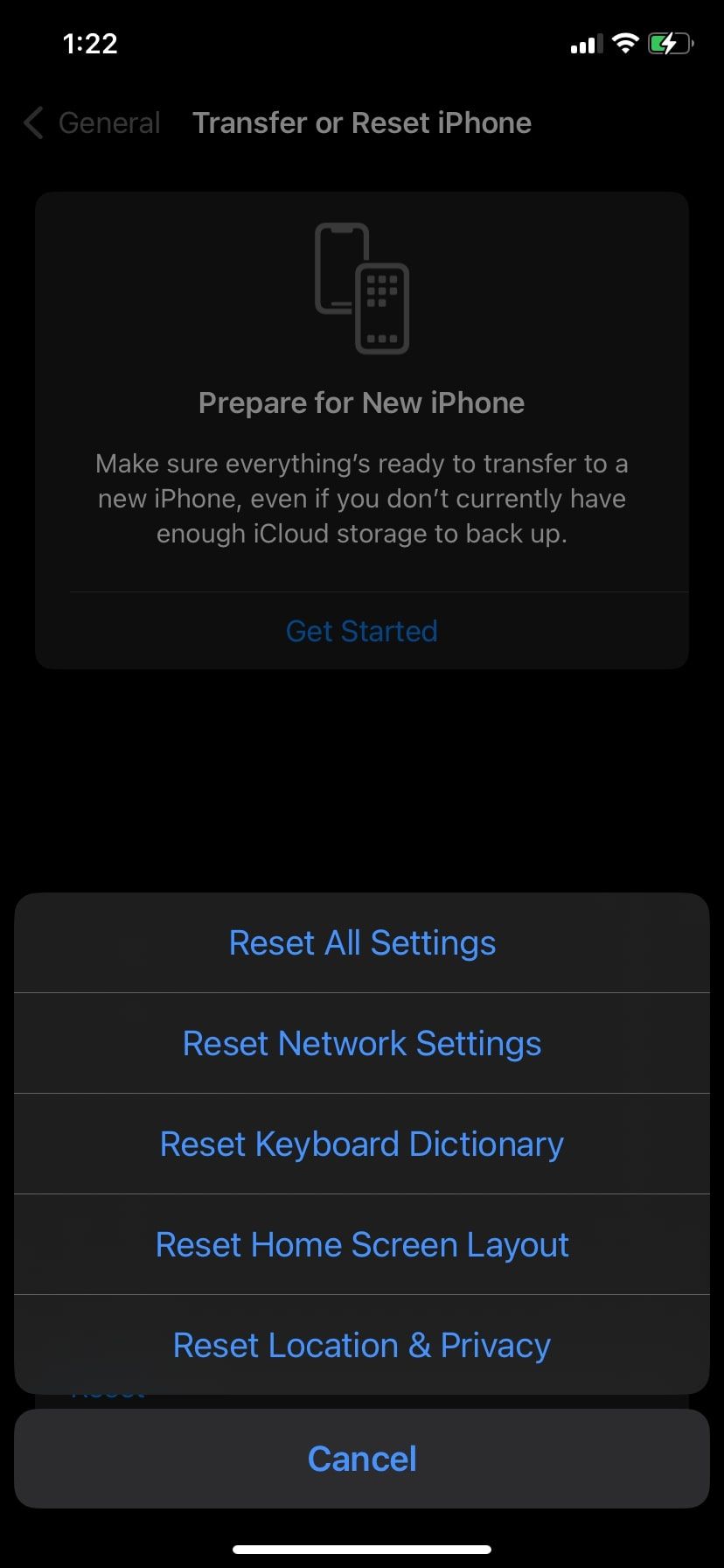Pick Reset Home Screen Layout
Viewport: 724px width, 1568px height.
362,1245
